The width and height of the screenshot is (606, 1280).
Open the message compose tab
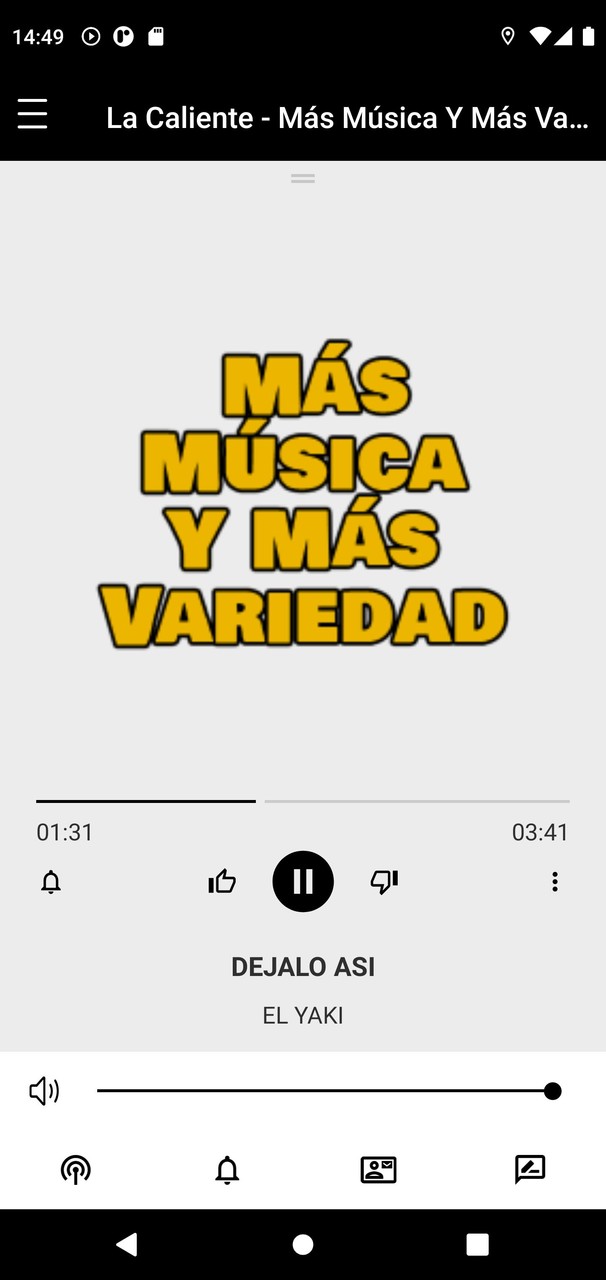point(530,1169)
